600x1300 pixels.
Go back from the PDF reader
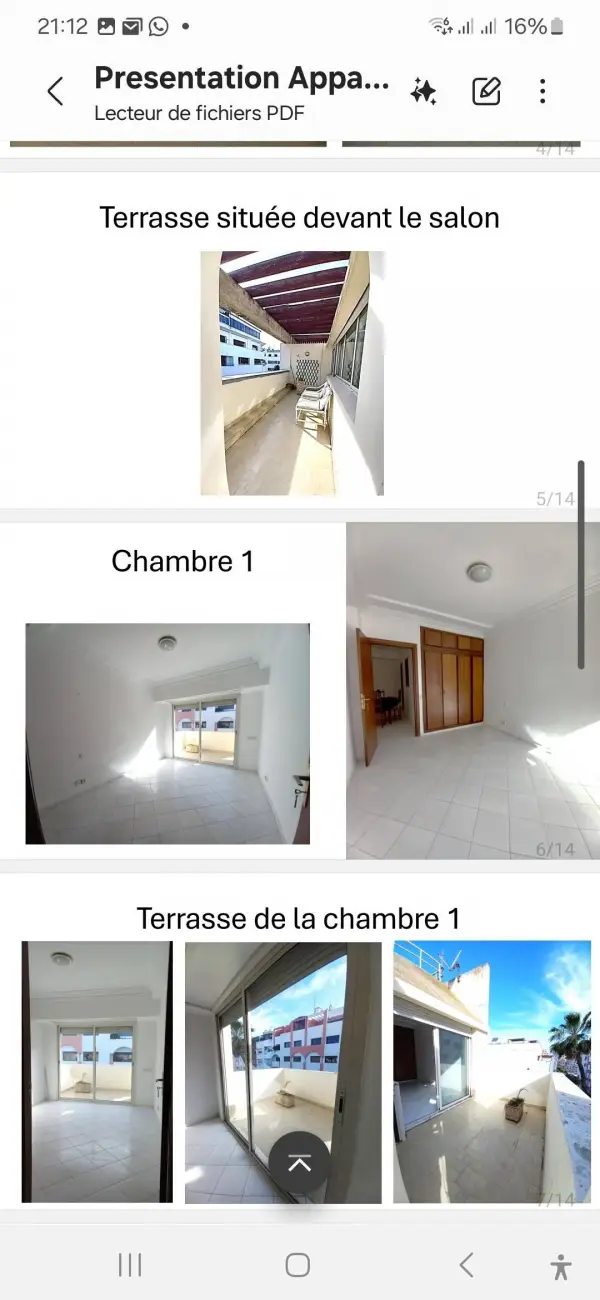click(x=55, y=92)
